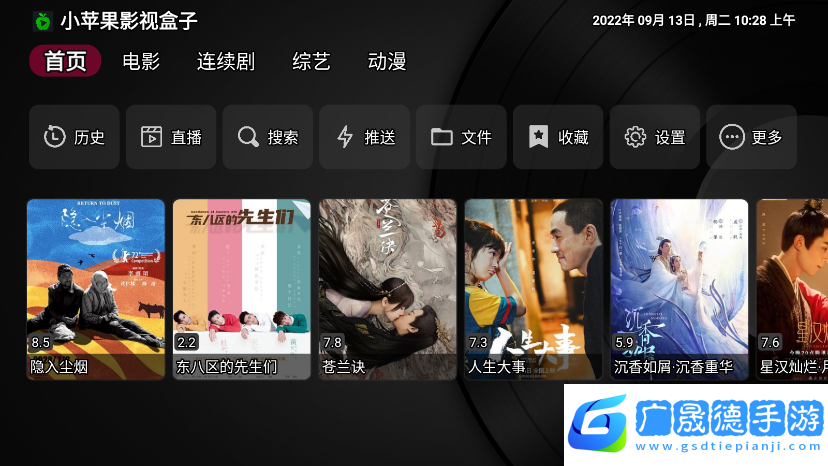Open the movie 隐入尘烟

click(96, 288)
